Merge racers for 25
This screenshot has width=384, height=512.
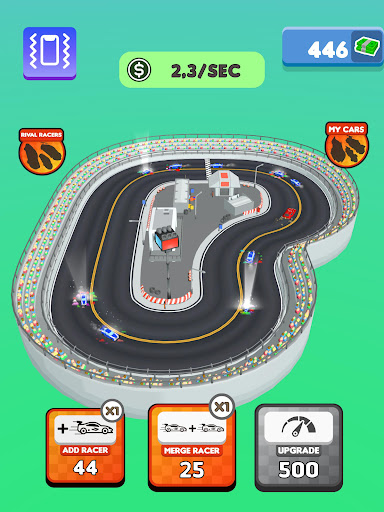point(192,447)
